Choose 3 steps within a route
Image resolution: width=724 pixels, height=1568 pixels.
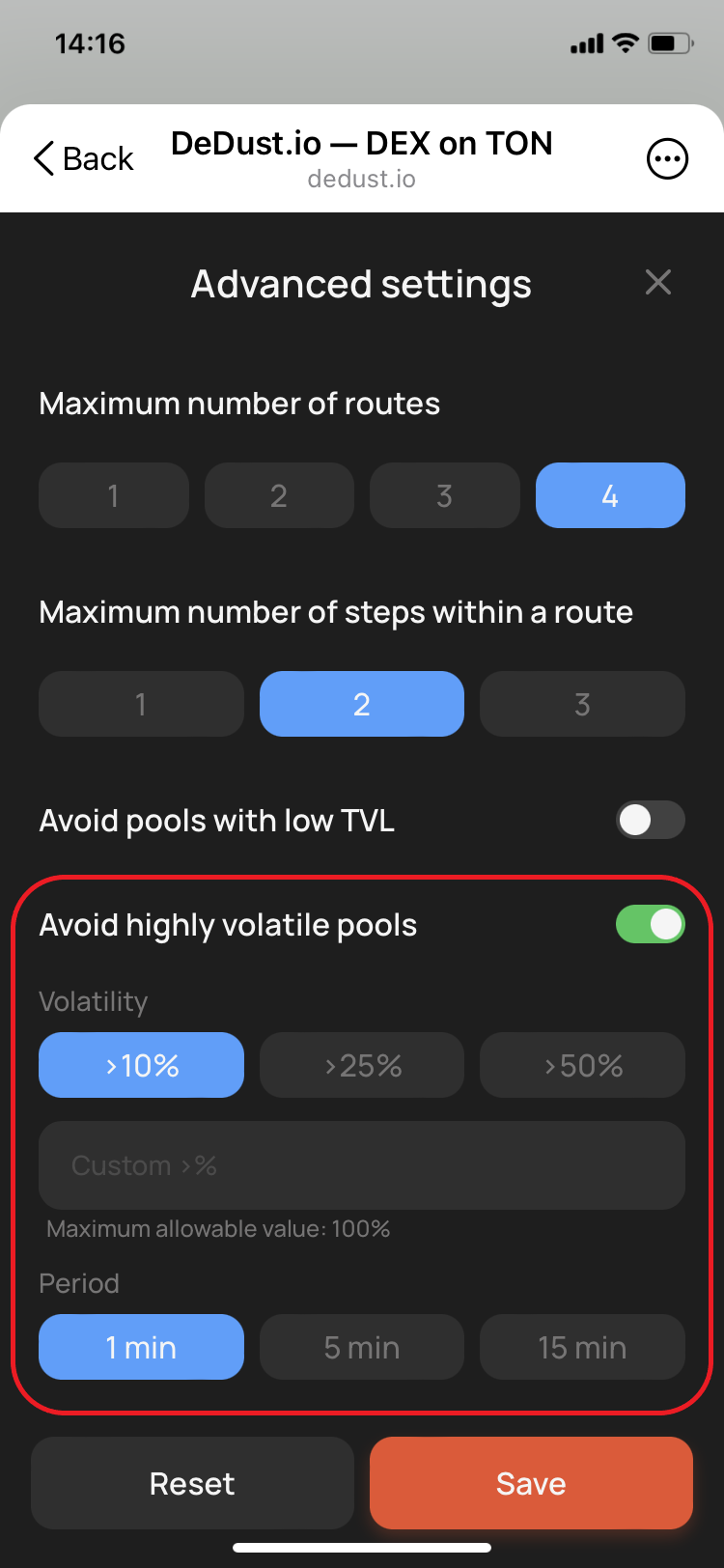[x=582, y=704]
